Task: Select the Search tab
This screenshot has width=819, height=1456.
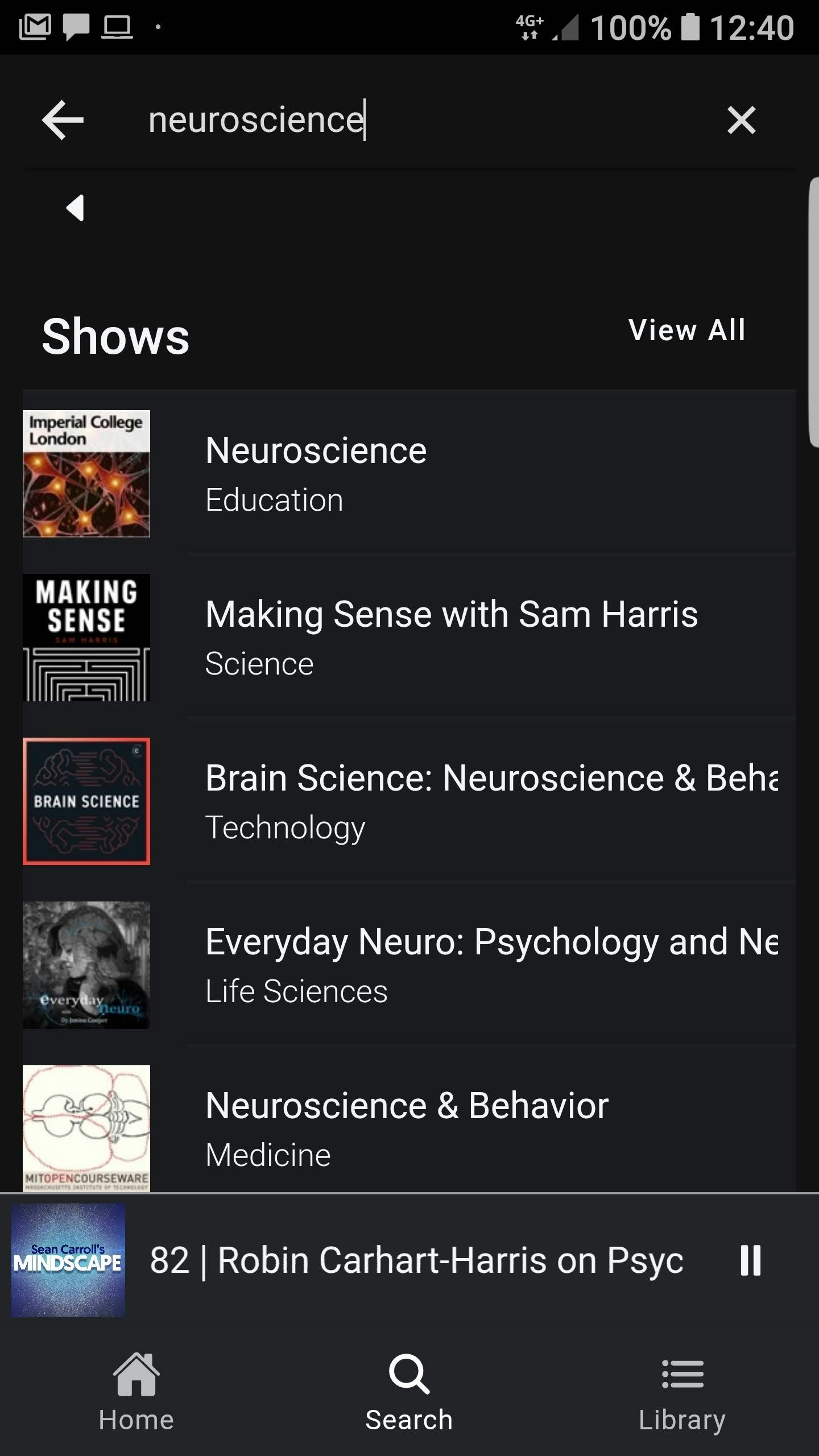Action: coord(409,1392)
